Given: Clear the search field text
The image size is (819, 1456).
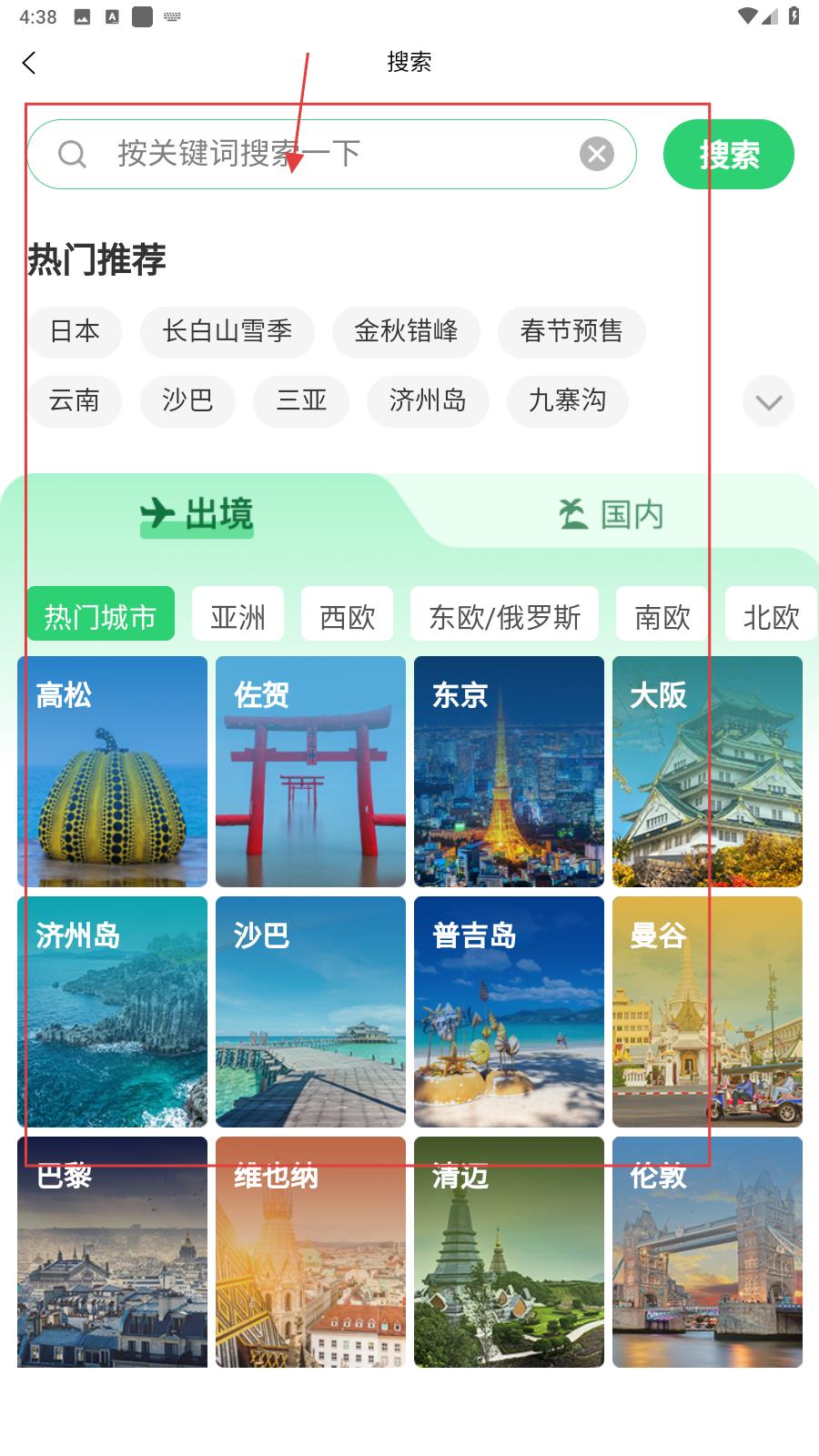Looking at the screenshot, I should (x=597, y=154).
